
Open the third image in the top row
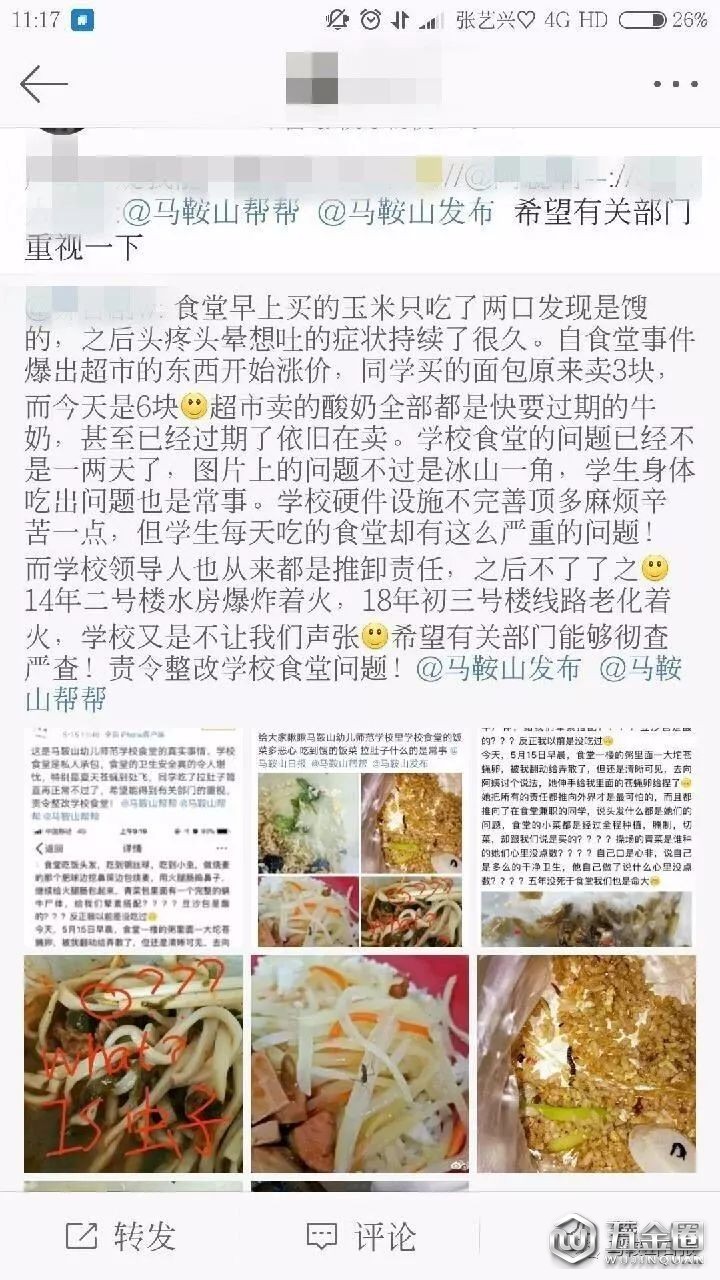click(586, 836)
